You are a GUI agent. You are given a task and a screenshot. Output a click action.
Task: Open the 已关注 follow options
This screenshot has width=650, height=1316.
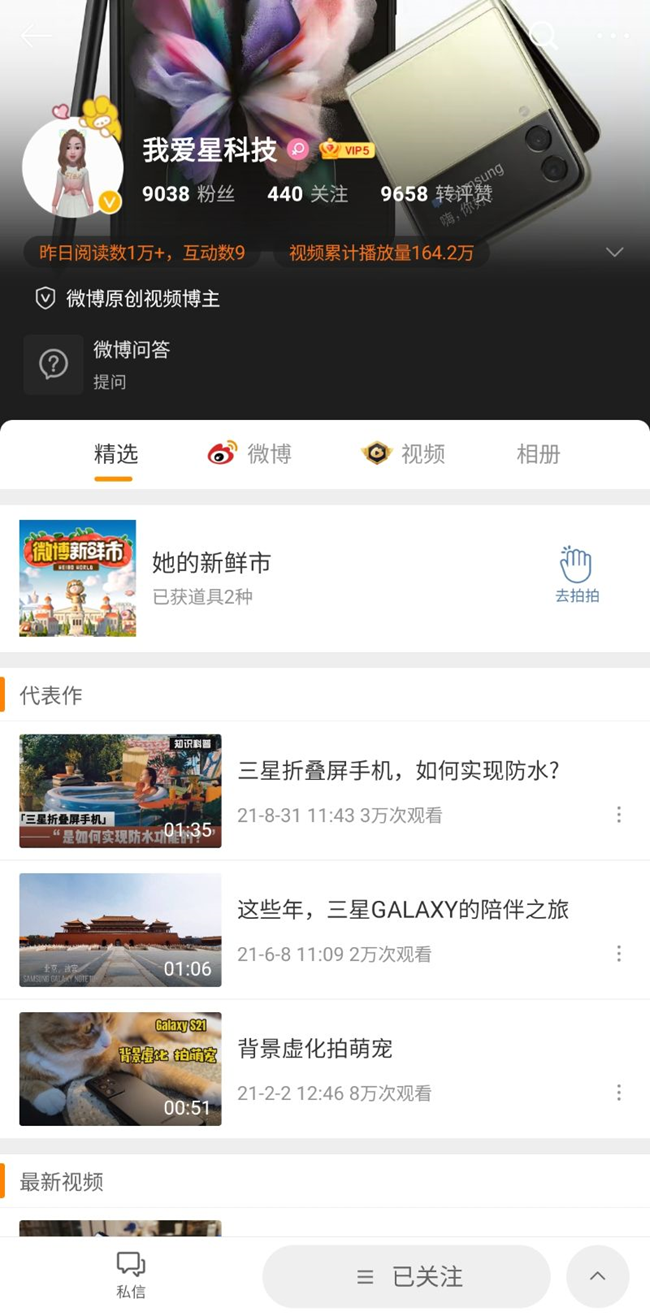click(x=407, y=1277)
